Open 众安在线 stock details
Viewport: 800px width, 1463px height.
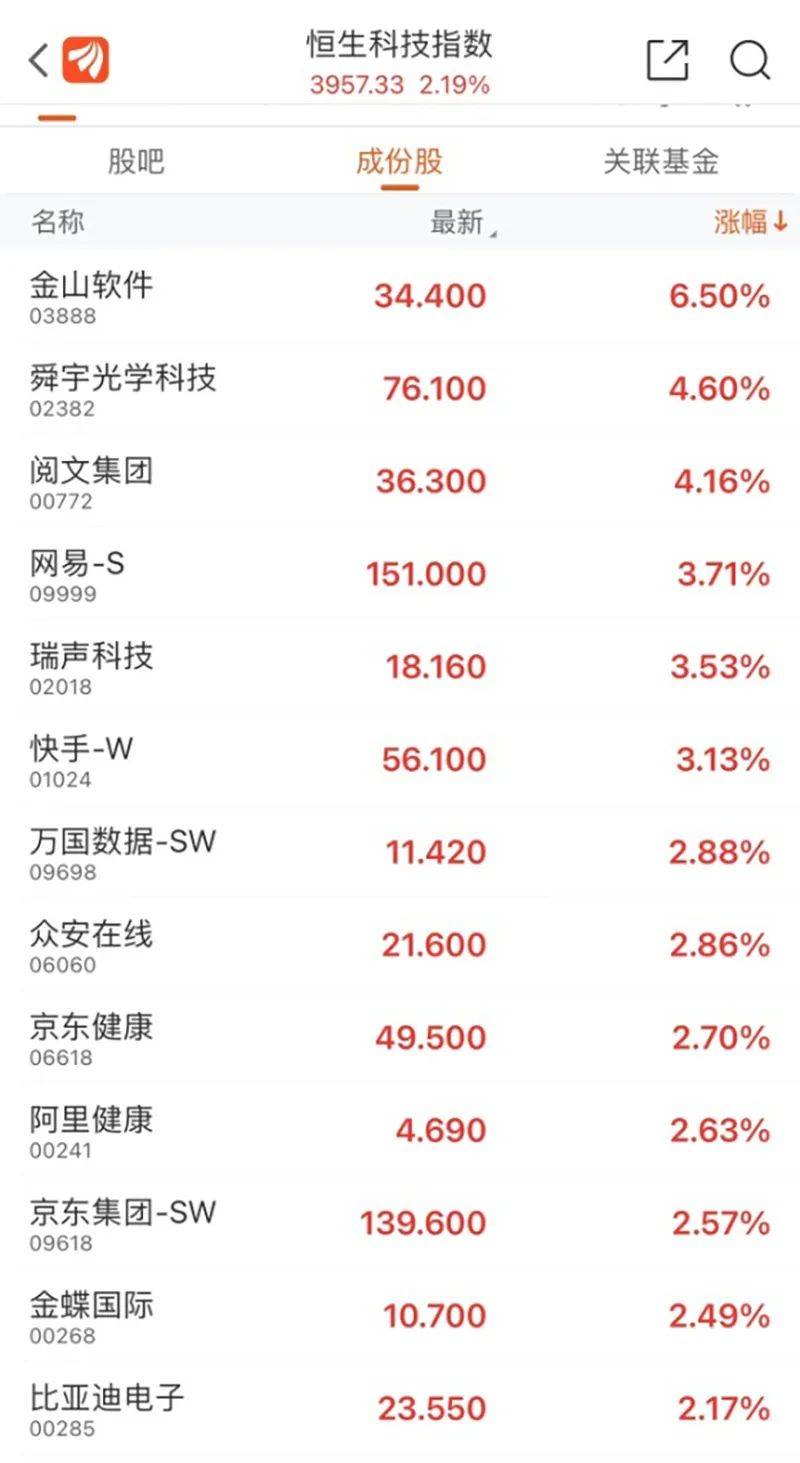[x=400, y=944]
